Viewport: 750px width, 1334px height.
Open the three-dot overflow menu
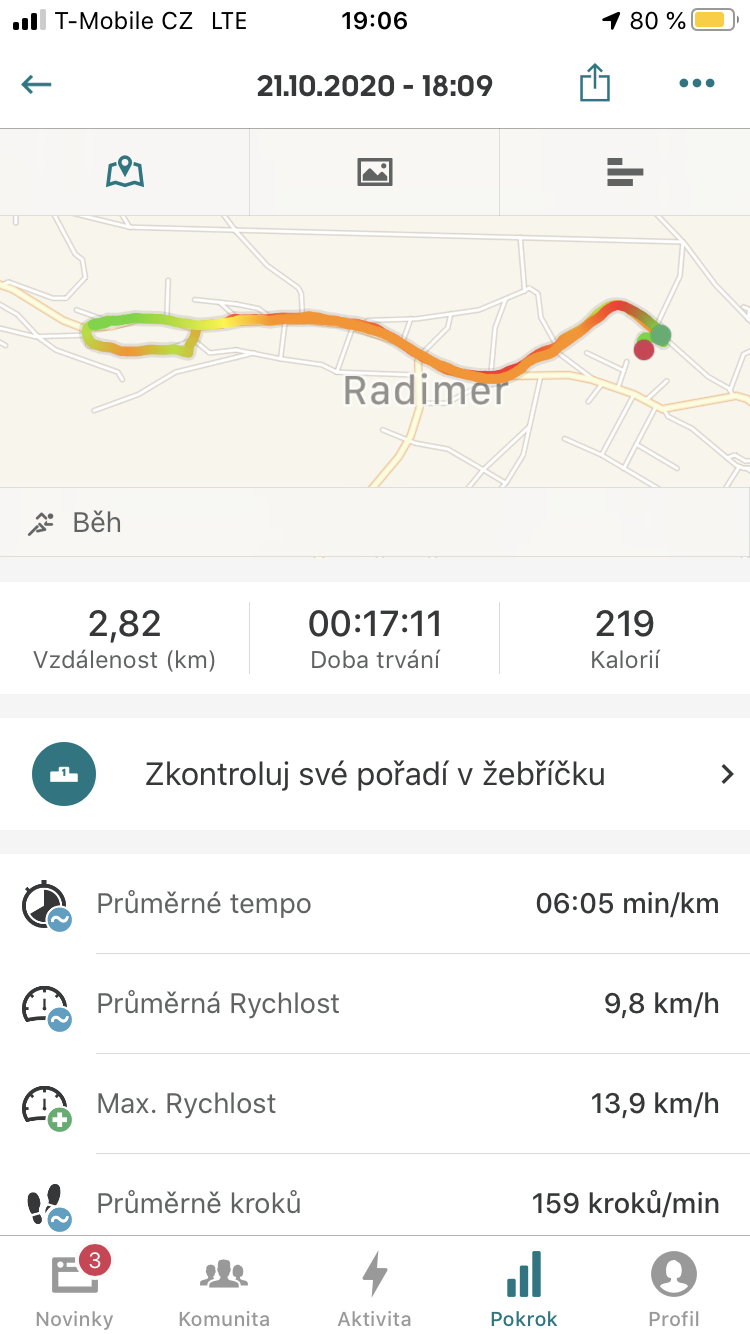click(x=697, y=84)
